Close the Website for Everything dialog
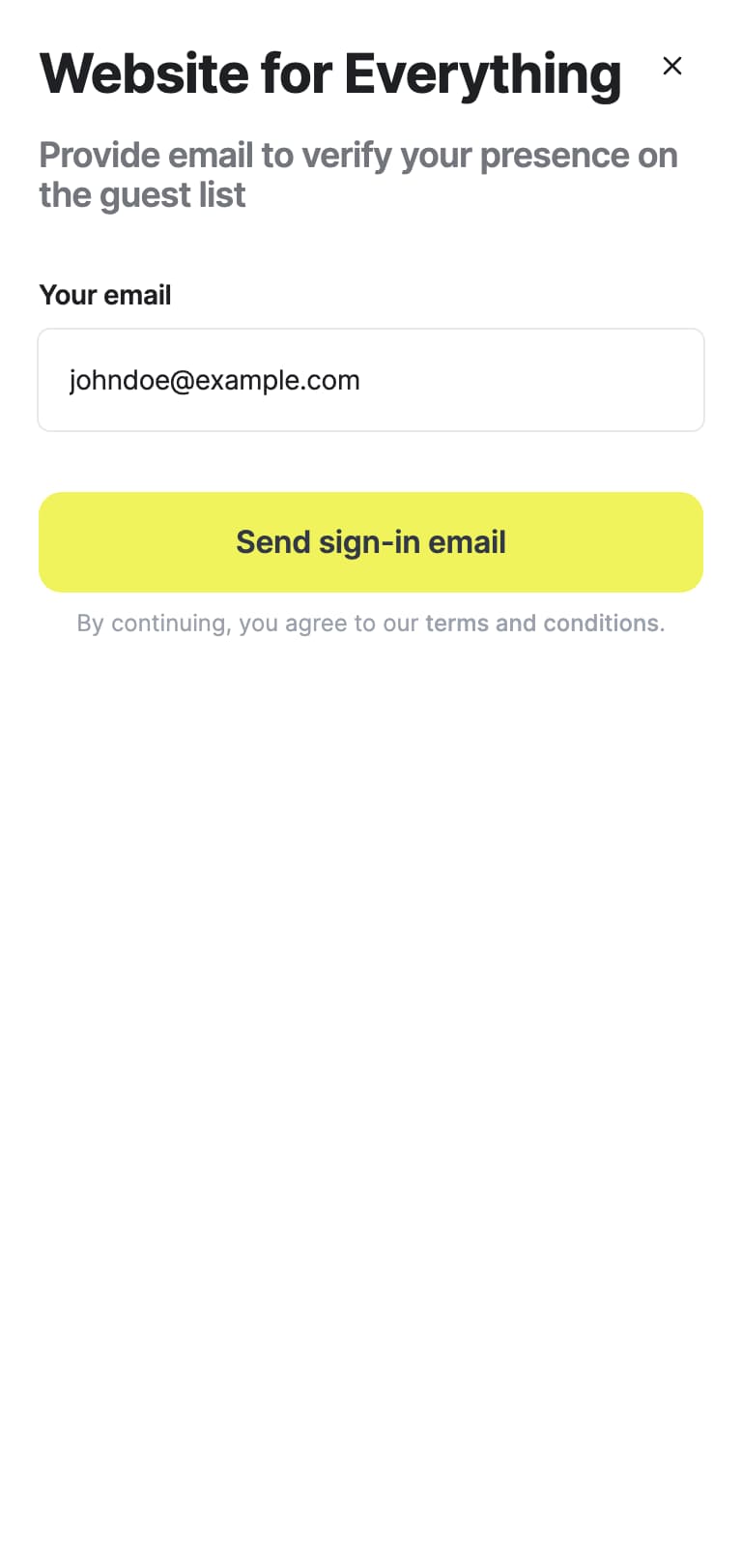This screenshot has width=742, height=1568. click(x=672, y=66)
